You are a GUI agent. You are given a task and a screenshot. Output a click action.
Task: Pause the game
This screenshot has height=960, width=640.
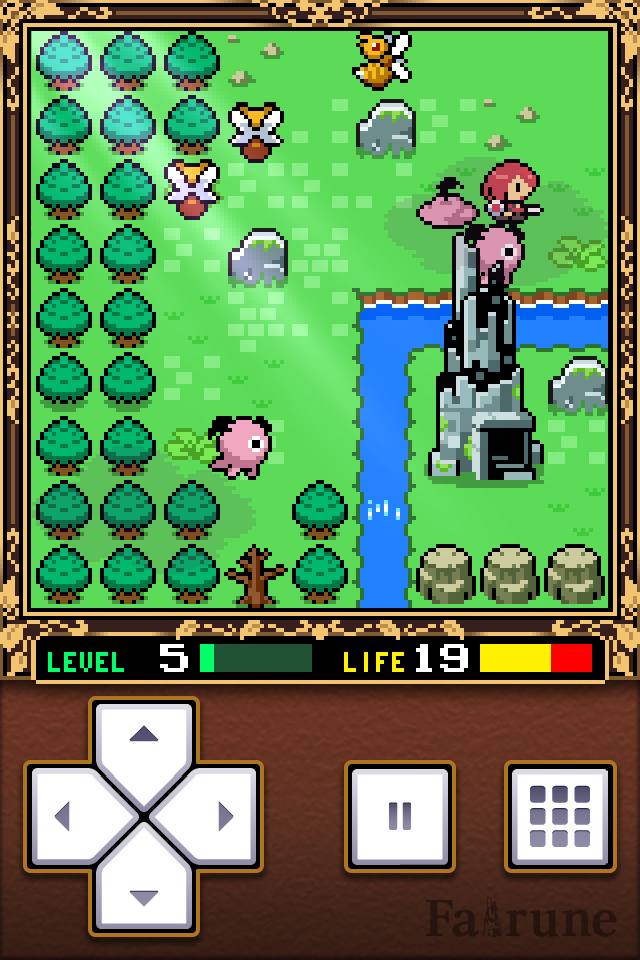(x=400, y=816)
